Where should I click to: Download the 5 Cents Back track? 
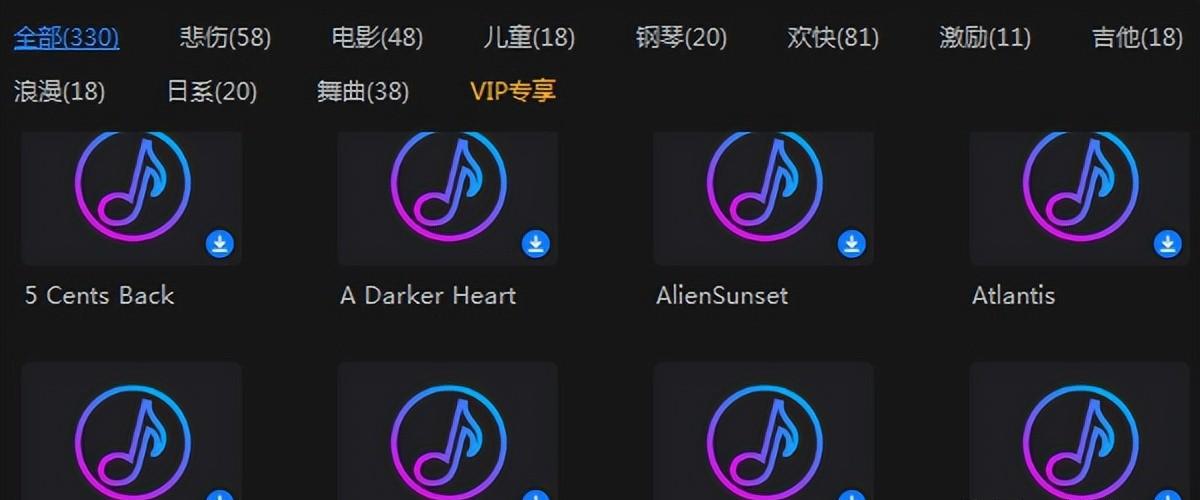pyautogui.click(x=220, y=243)
